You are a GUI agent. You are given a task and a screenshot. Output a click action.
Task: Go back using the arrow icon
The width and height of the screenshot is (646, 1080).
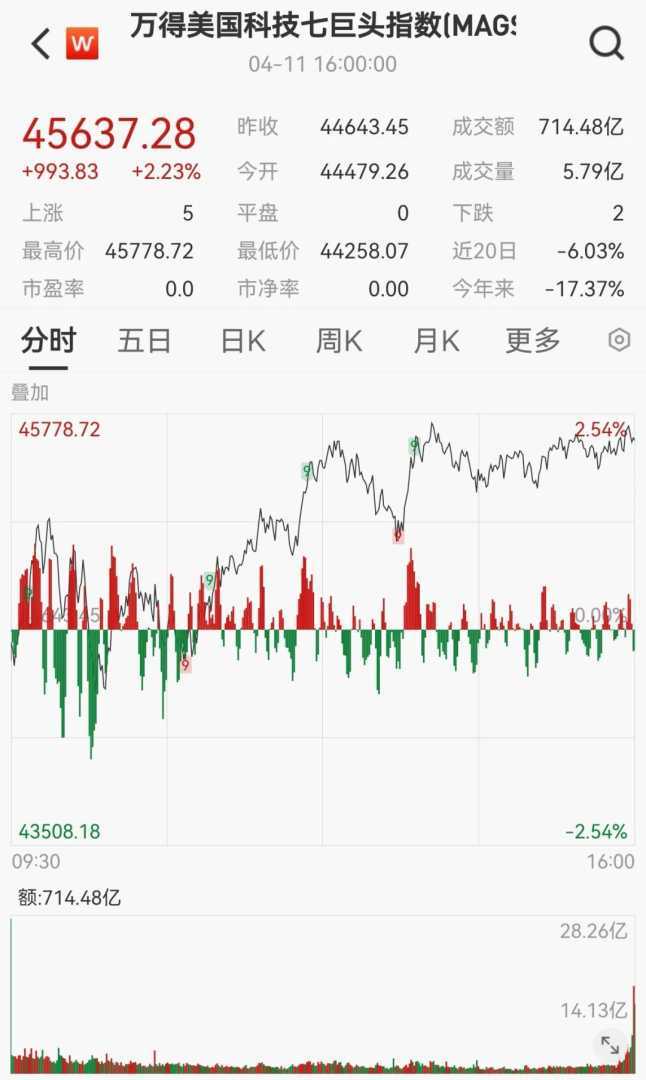(40, 44)
